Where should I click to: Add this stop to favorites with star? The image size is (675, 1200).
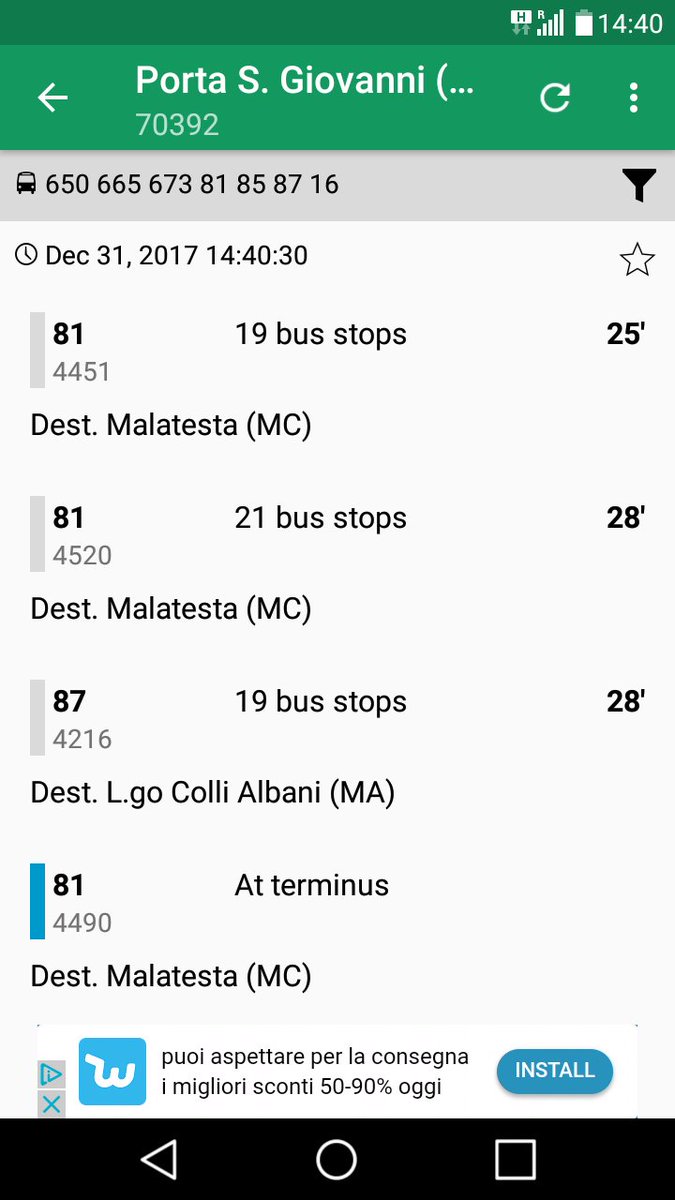tap(637, 260)
